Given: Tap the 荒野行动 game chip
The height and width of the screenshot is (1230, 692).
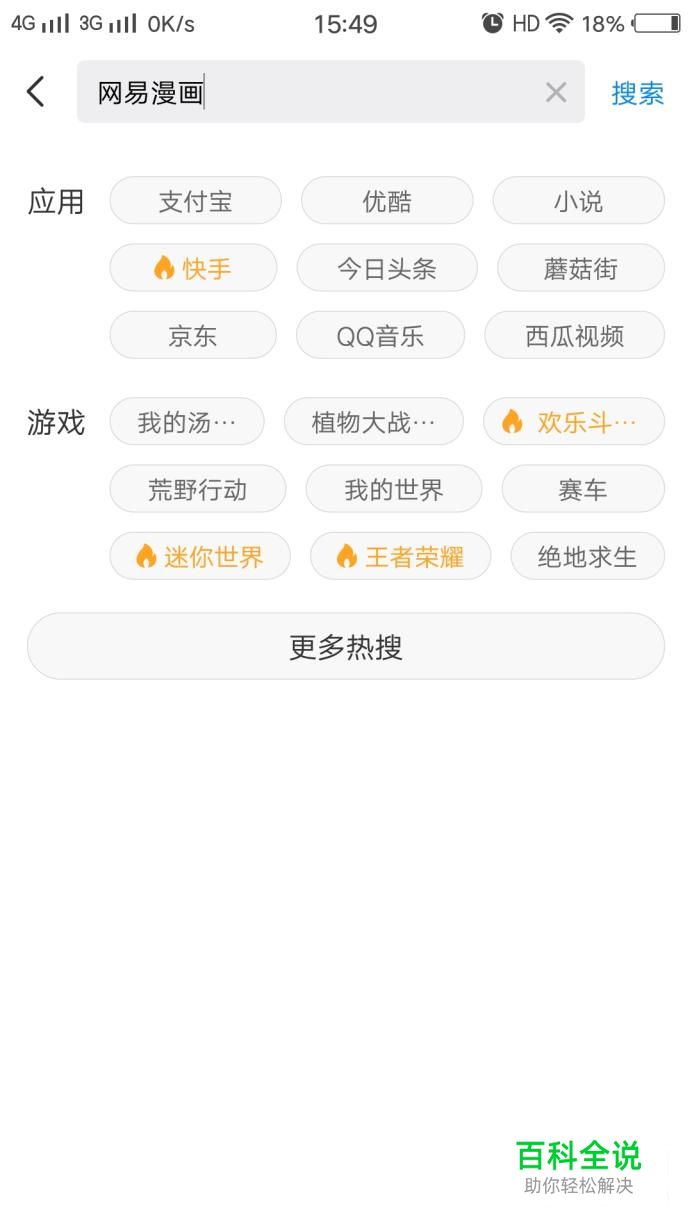Looking at the screenshot, I should click(197, 489).
